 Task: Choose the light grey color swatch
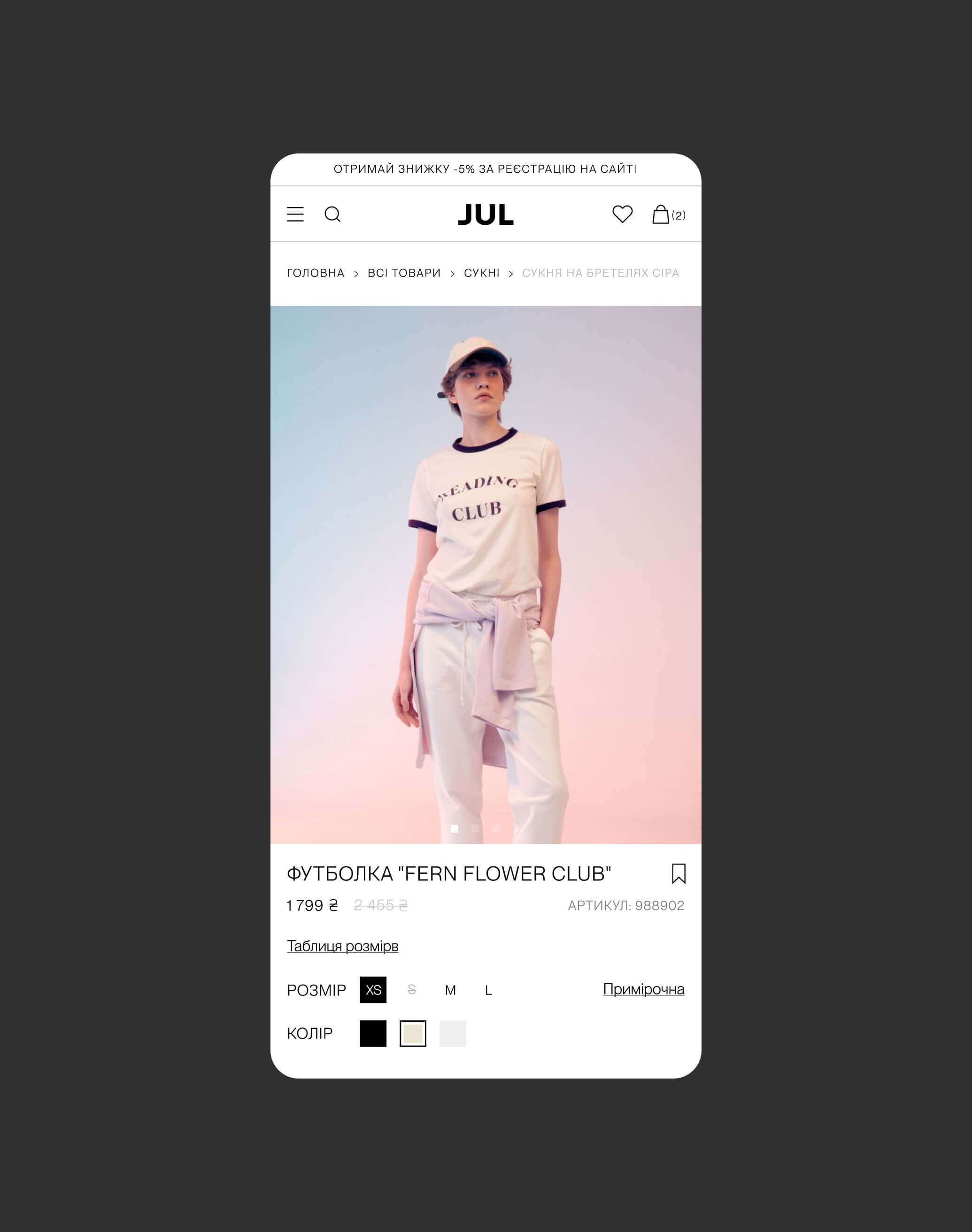click(452, 1033)
